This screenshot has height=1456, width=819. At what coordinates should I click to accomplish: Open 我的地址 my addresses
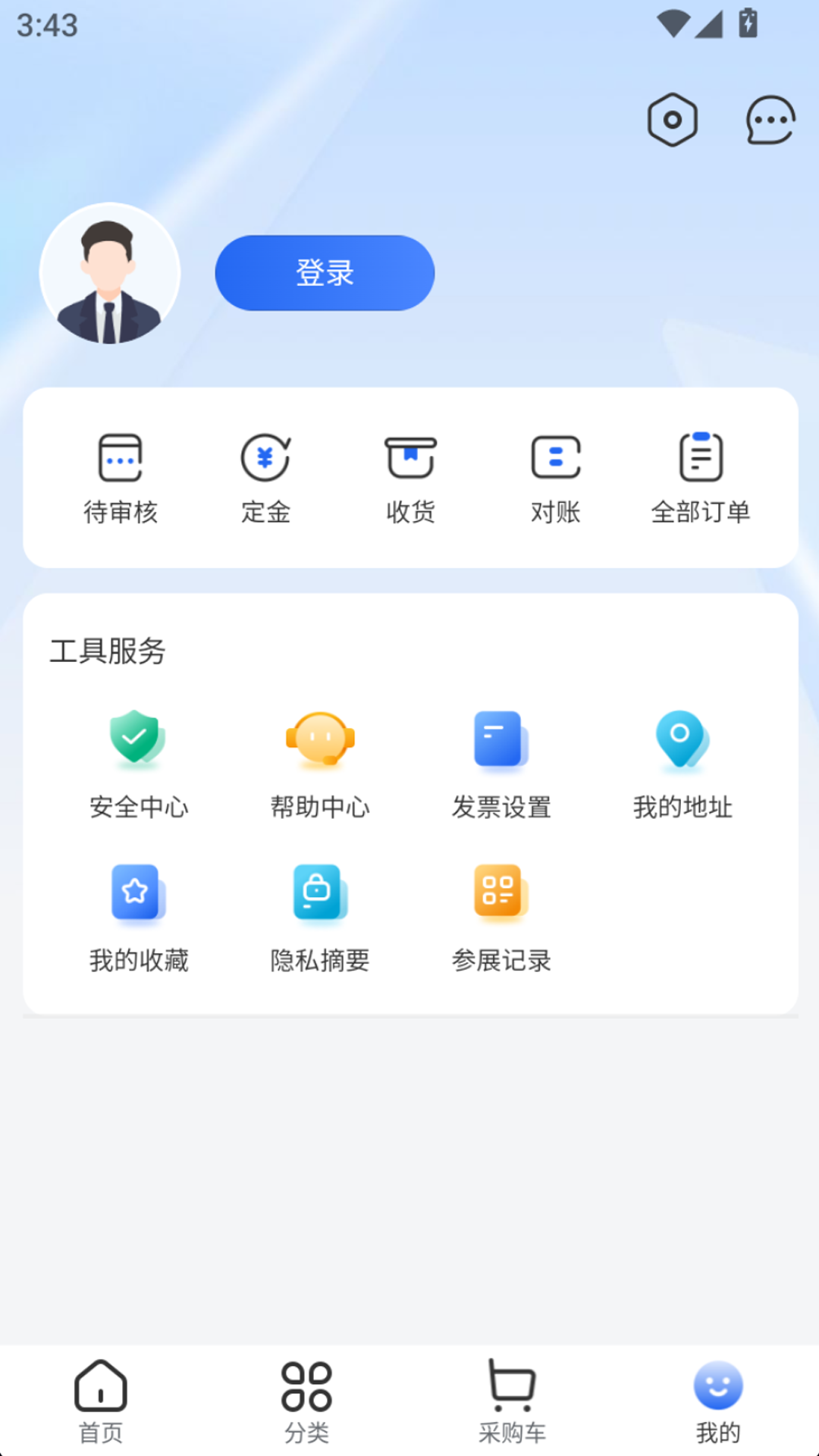click(x=682, y=764)
